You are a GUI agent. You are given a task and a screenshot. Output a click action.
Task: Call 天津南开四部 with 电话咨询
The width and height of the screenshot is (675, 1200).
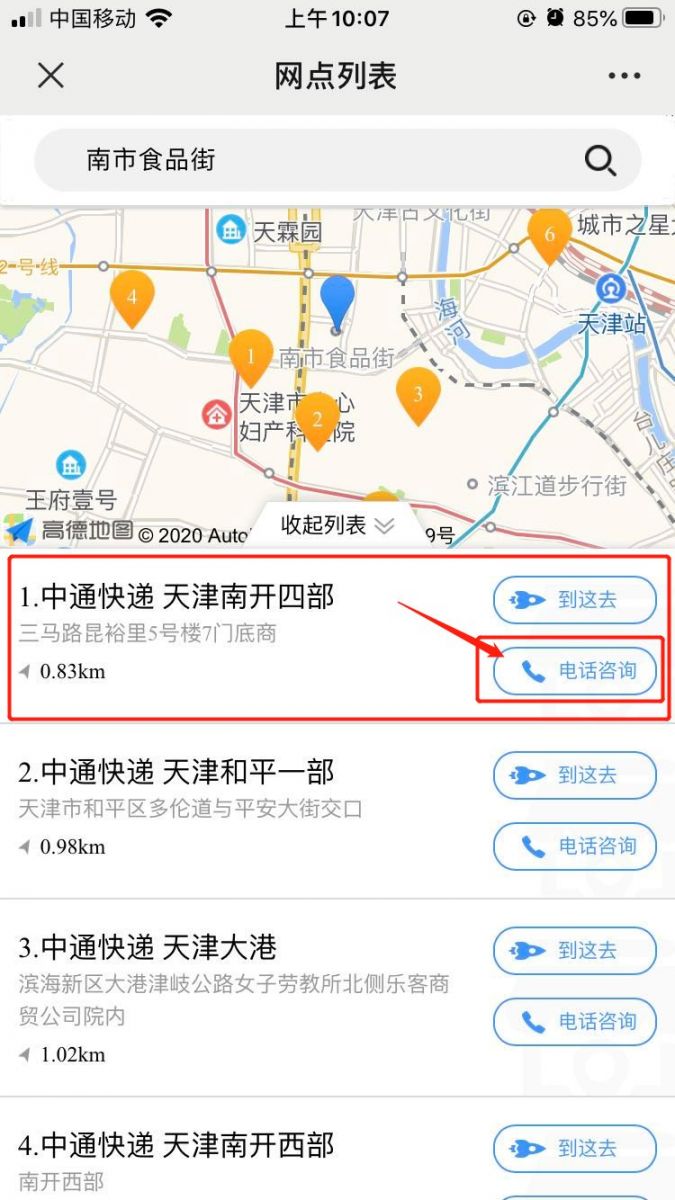coord(574,671)
